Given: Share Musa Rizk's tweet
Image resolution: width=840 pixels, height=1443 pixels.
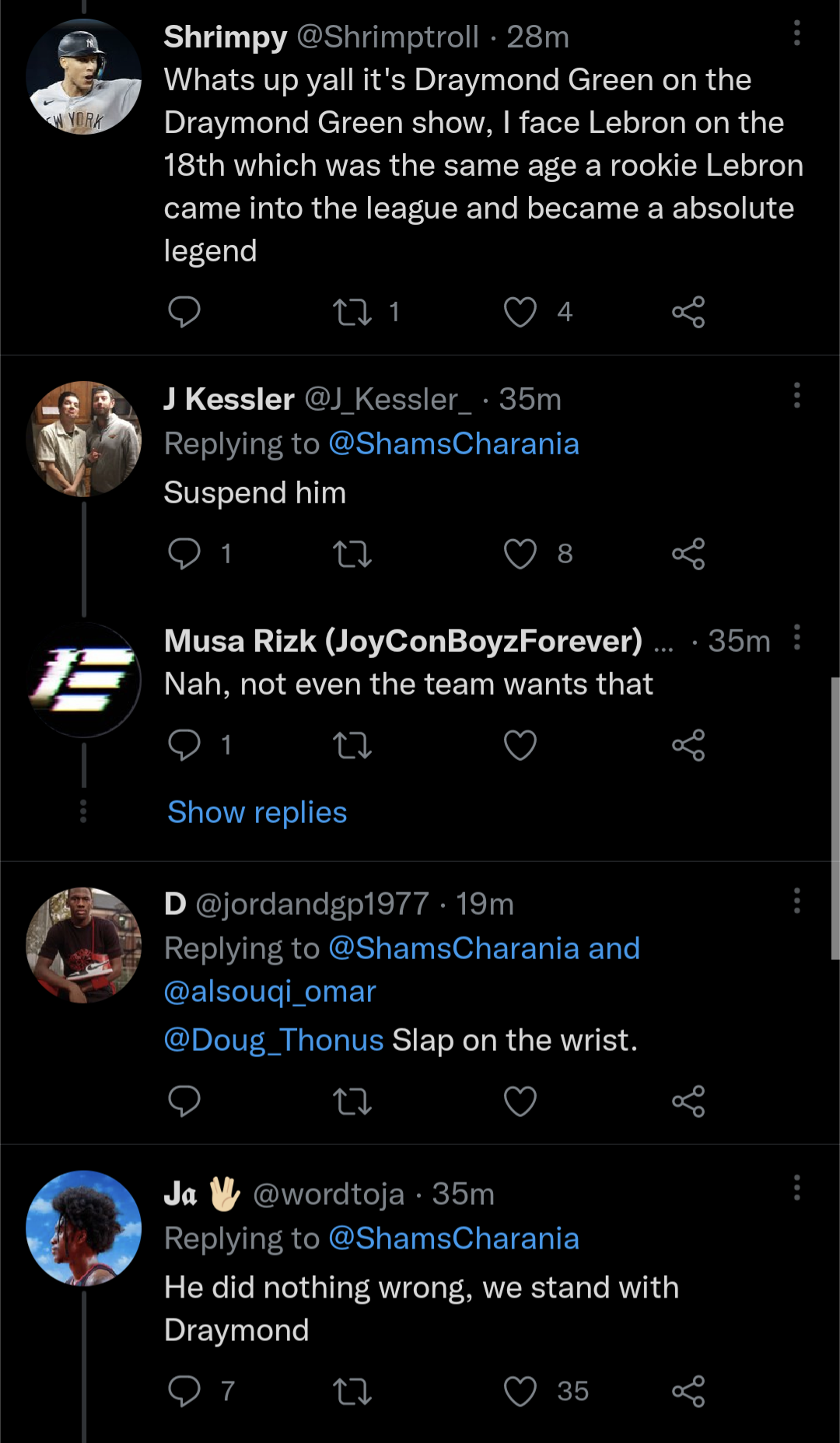Looking at the screenshot, I should (x=689, y=744).
